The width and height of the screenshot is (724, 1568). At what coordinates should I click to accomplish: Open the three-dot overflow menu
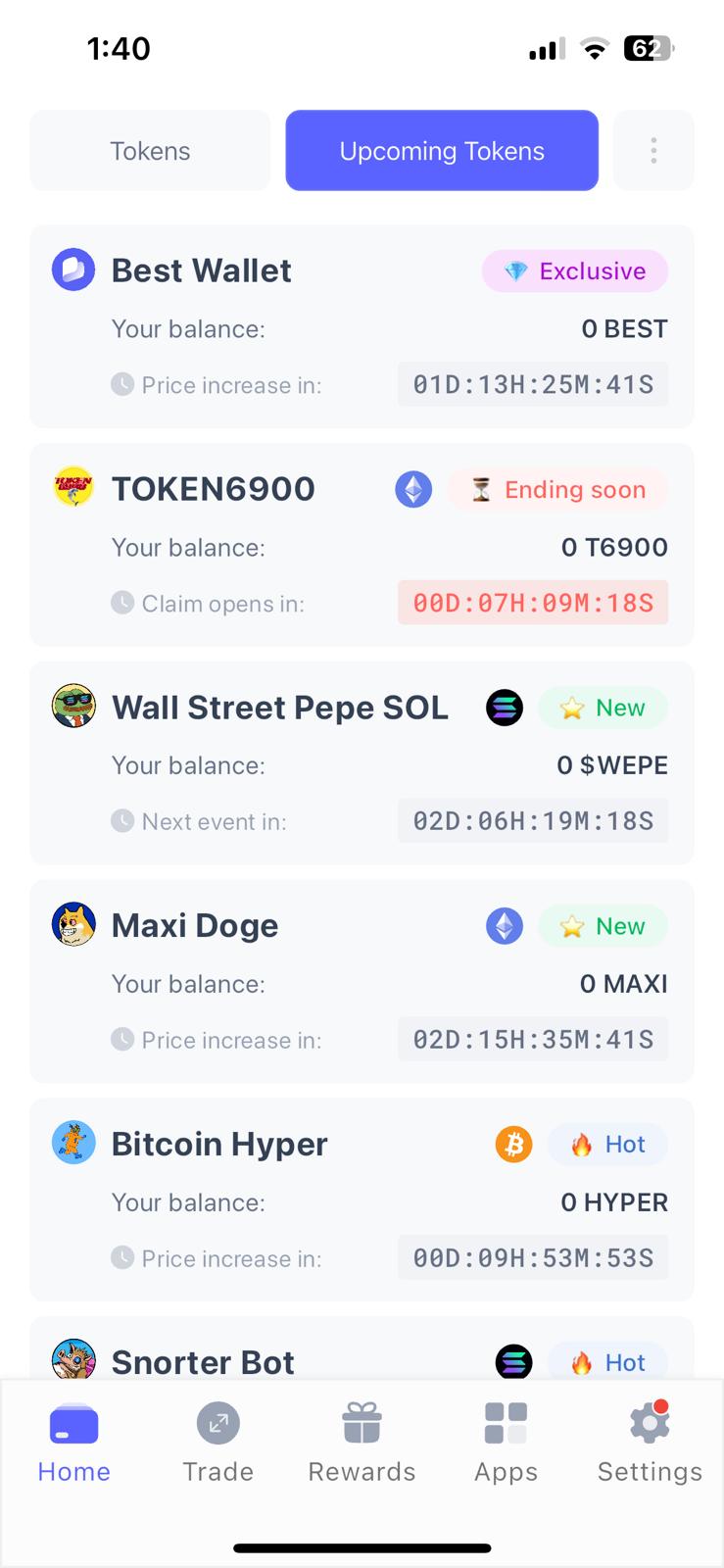click(653, 150)
